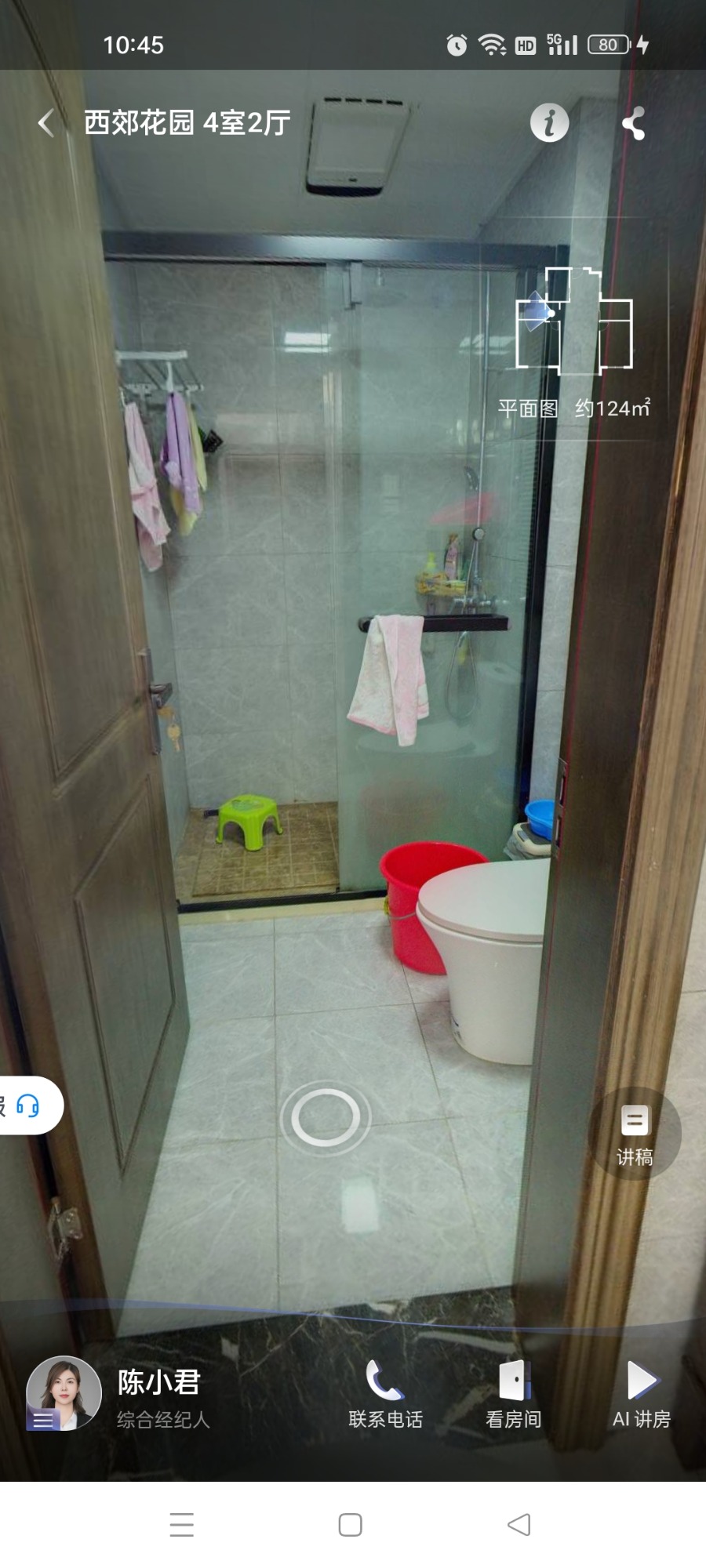706x1568 pixels.
Task: Open 看房间 room selector
Action: pyautogui.click(x=514, y=1395)
